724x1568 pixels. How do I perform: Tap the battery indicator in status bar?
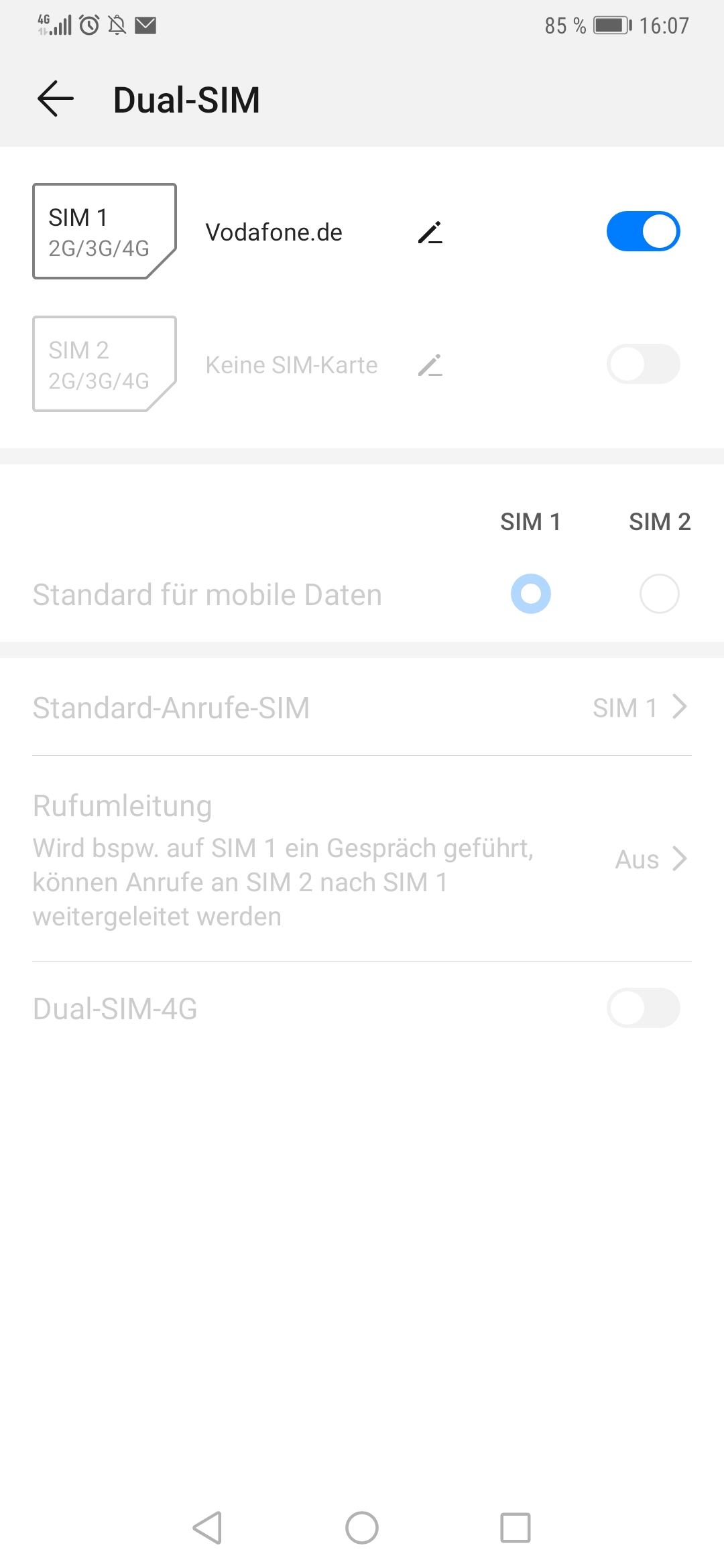point(610,25)
